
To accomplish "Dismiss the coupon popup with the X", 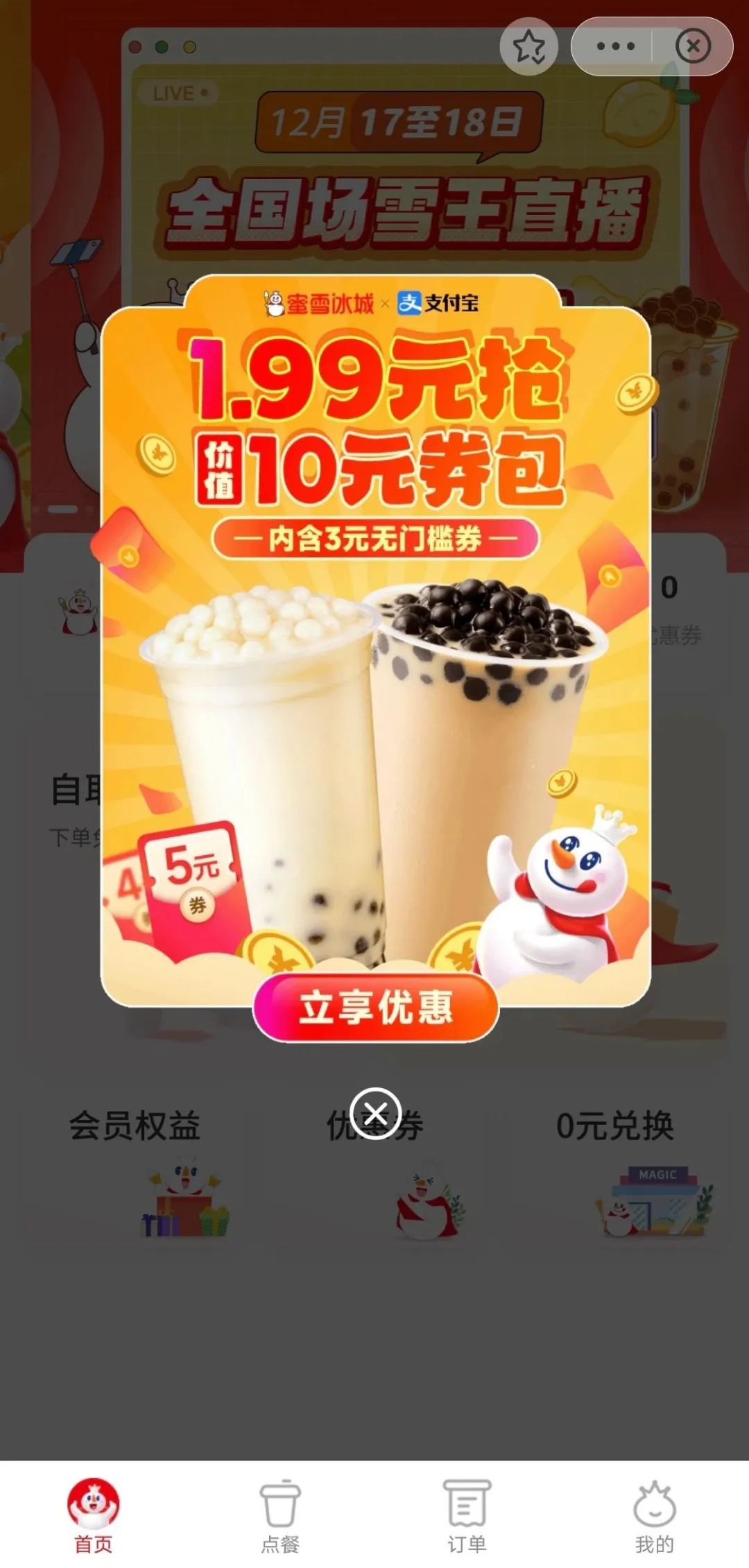I will pyautogui.click(x=375, y=1113).
